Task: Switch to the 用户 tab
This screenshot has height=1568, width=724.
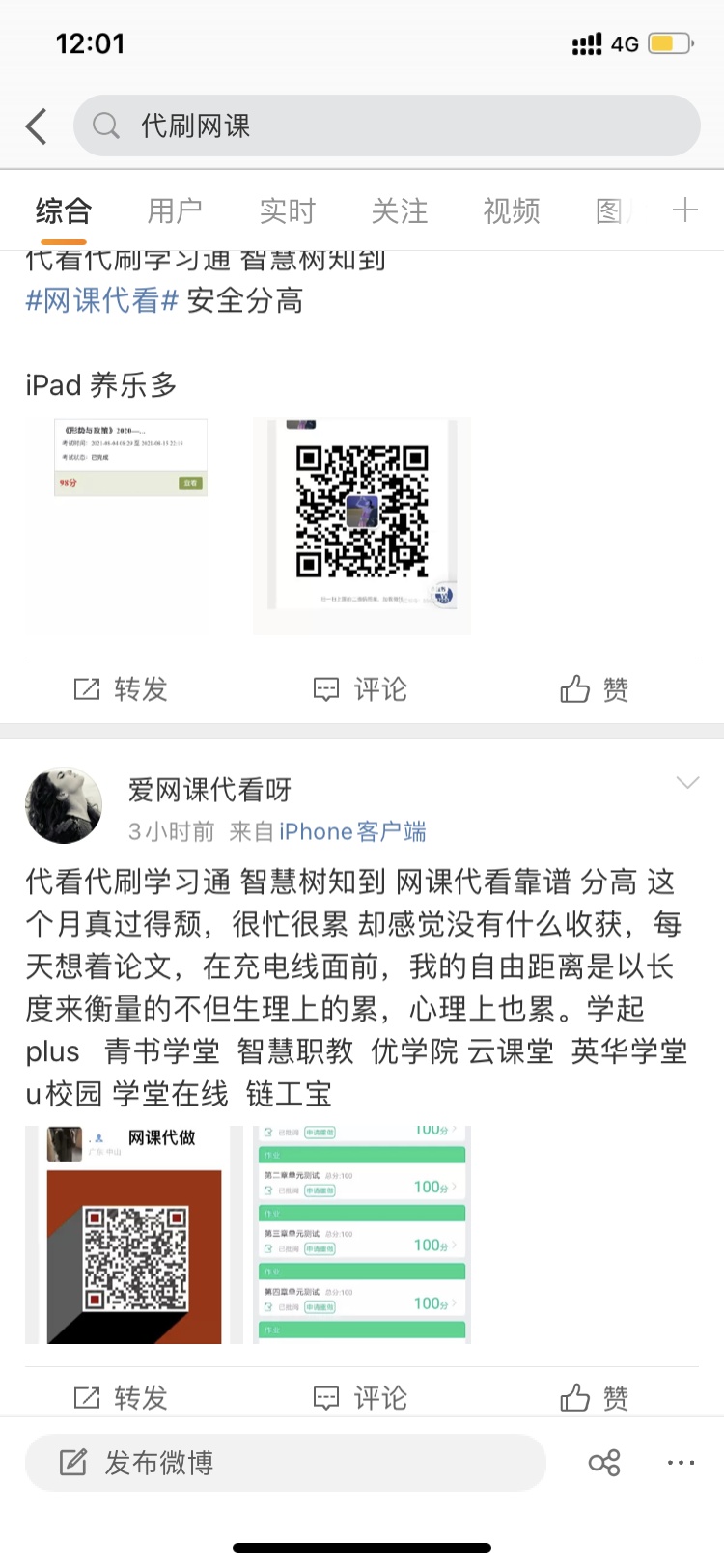Action: point(175,210)
